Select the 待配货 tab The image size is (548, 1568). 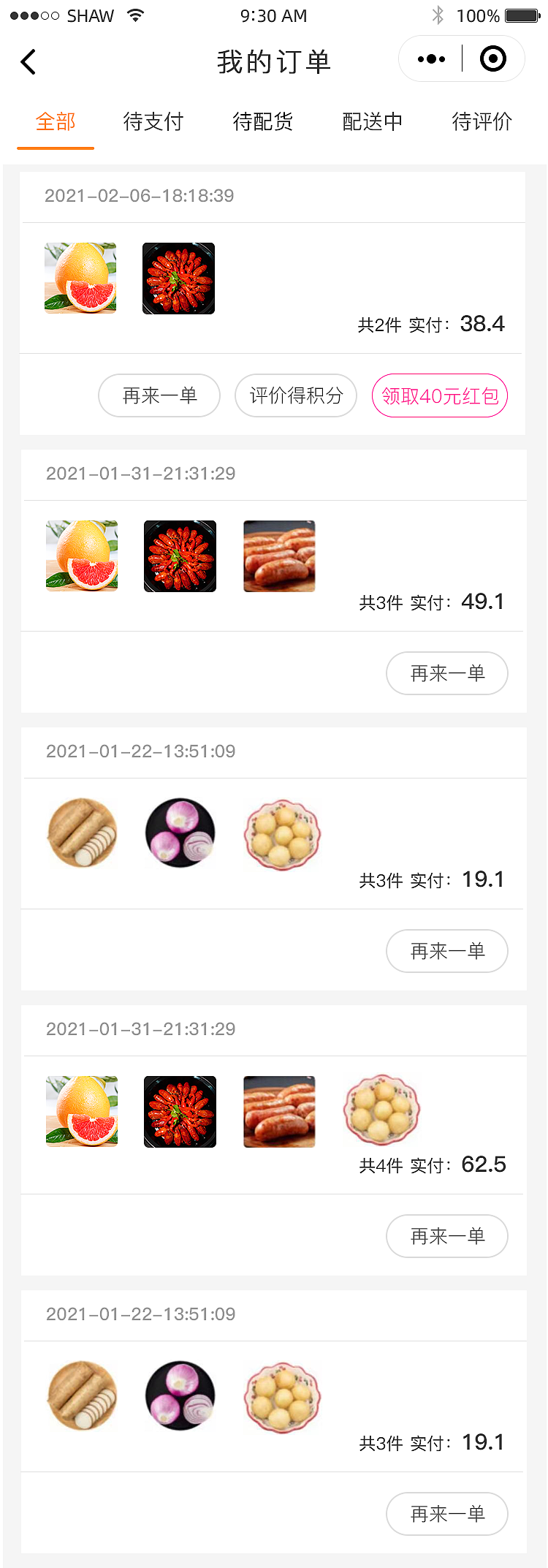point(262,122)
